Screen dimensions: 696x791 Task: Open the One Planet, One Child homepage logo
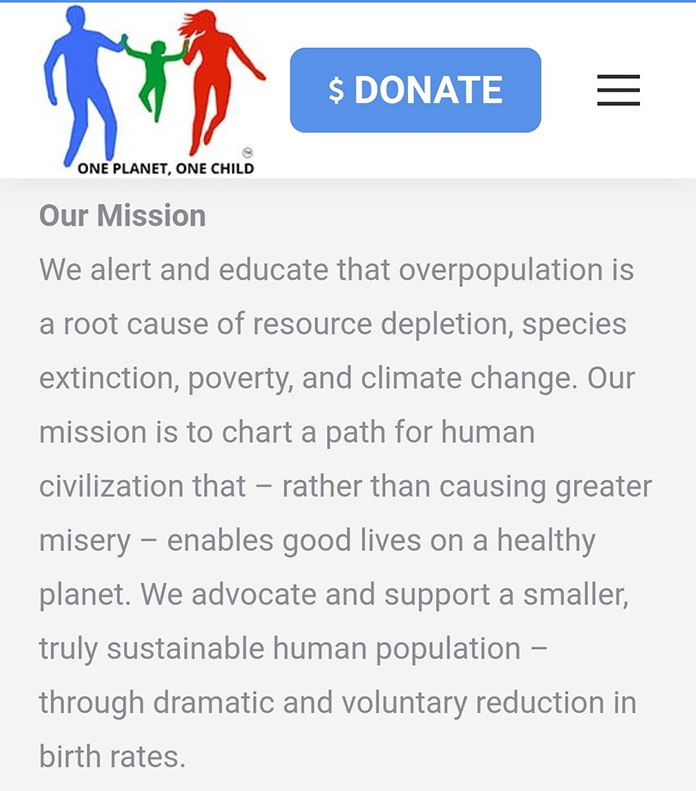click(155, 90)
